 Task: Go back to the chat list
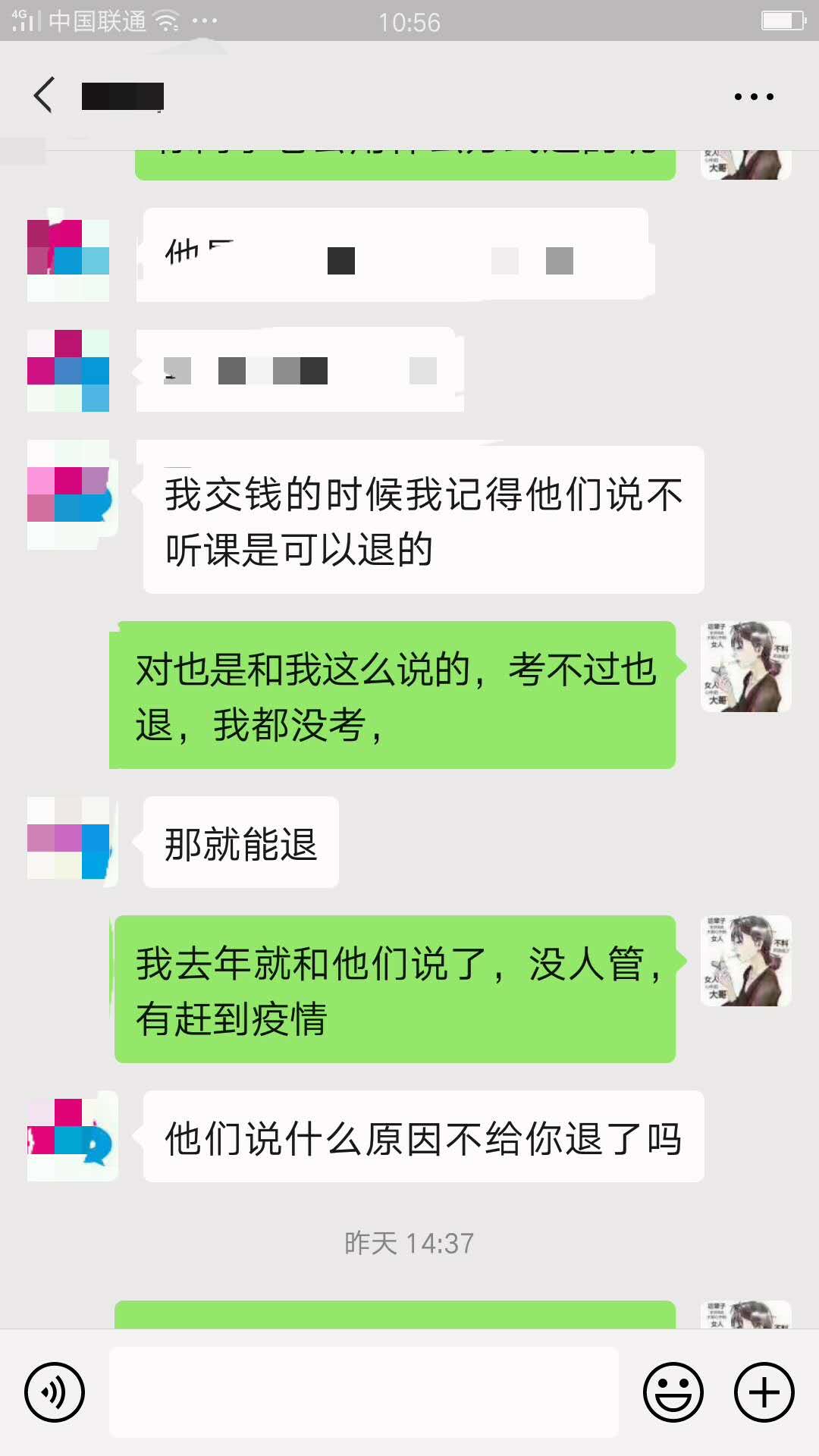44,96
